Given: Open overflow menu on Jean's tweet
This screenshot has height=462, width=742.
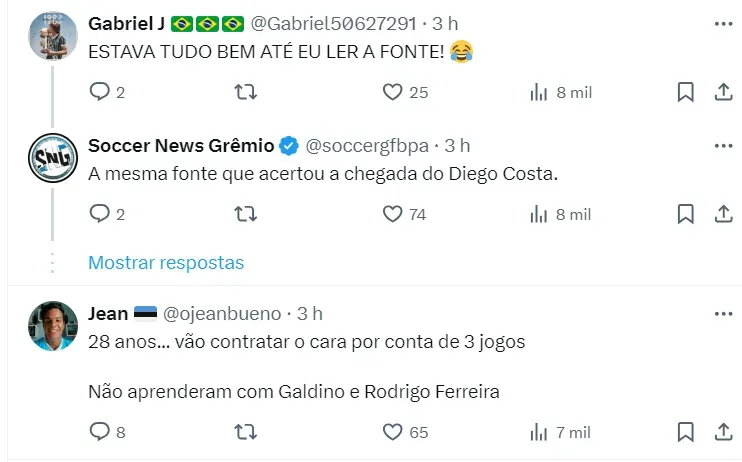Looking at the screenshot, I should coord(723,313).
